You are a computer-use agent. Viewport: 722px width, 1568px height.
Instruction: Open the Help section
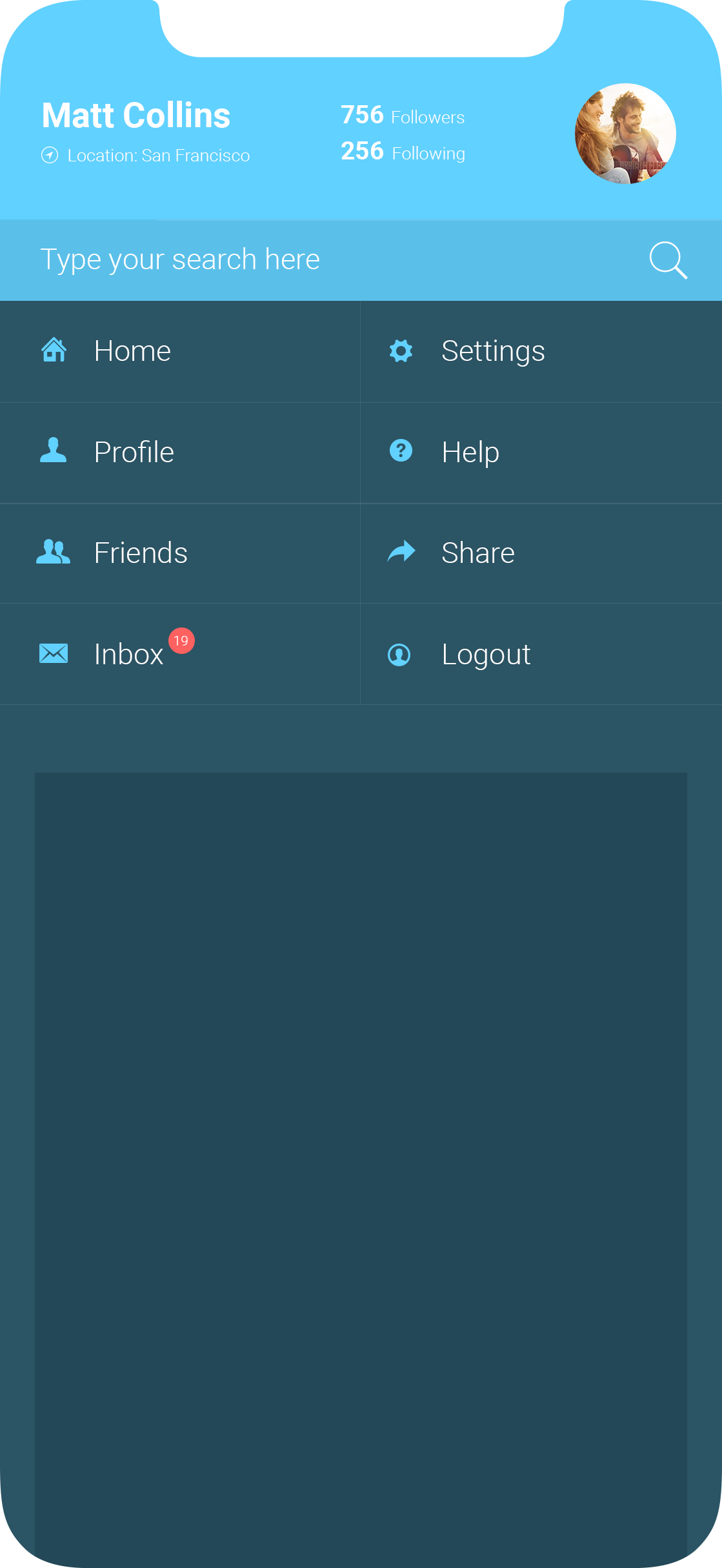tap(470, 452)
